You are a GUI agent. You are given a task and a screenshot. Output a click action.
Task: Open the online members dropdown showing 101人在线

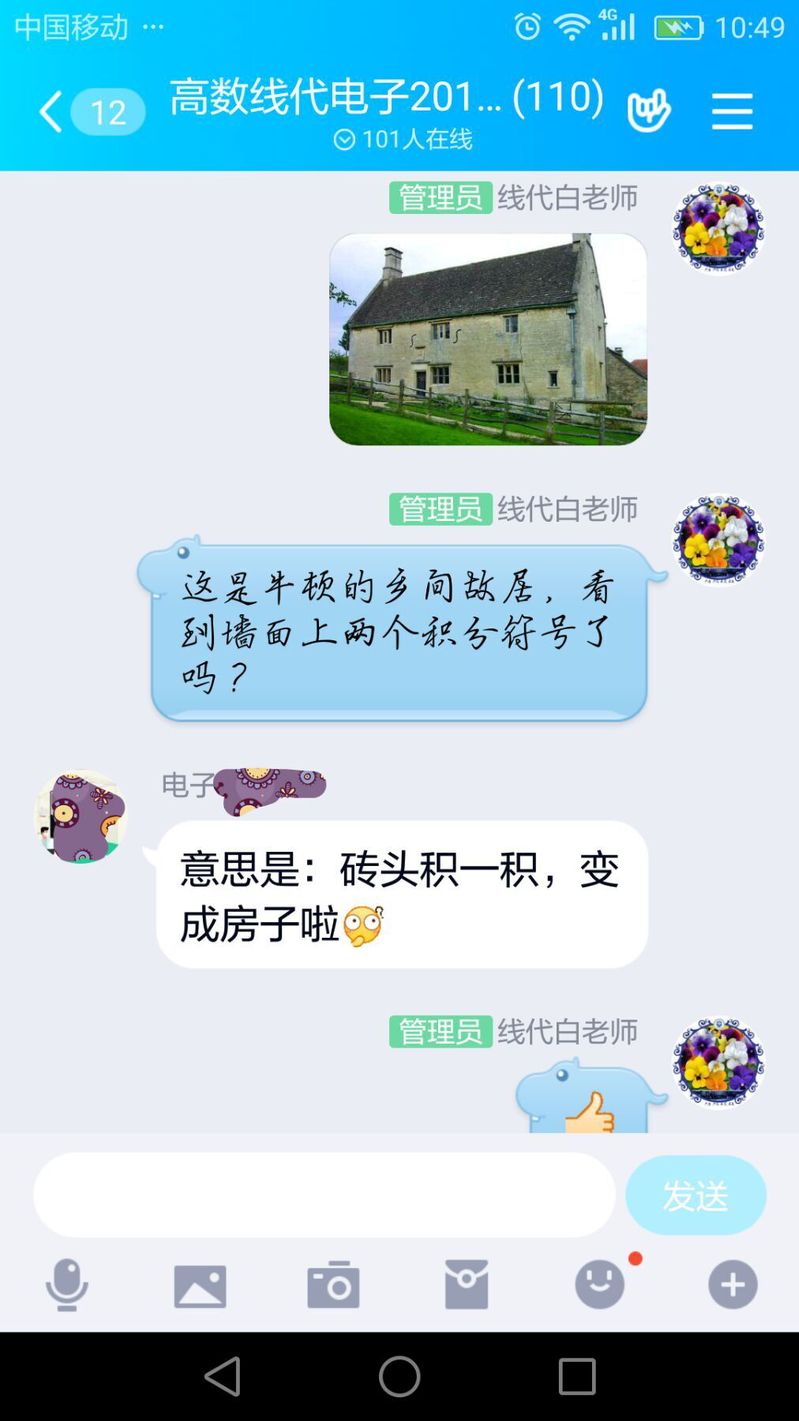coord(403,139)
